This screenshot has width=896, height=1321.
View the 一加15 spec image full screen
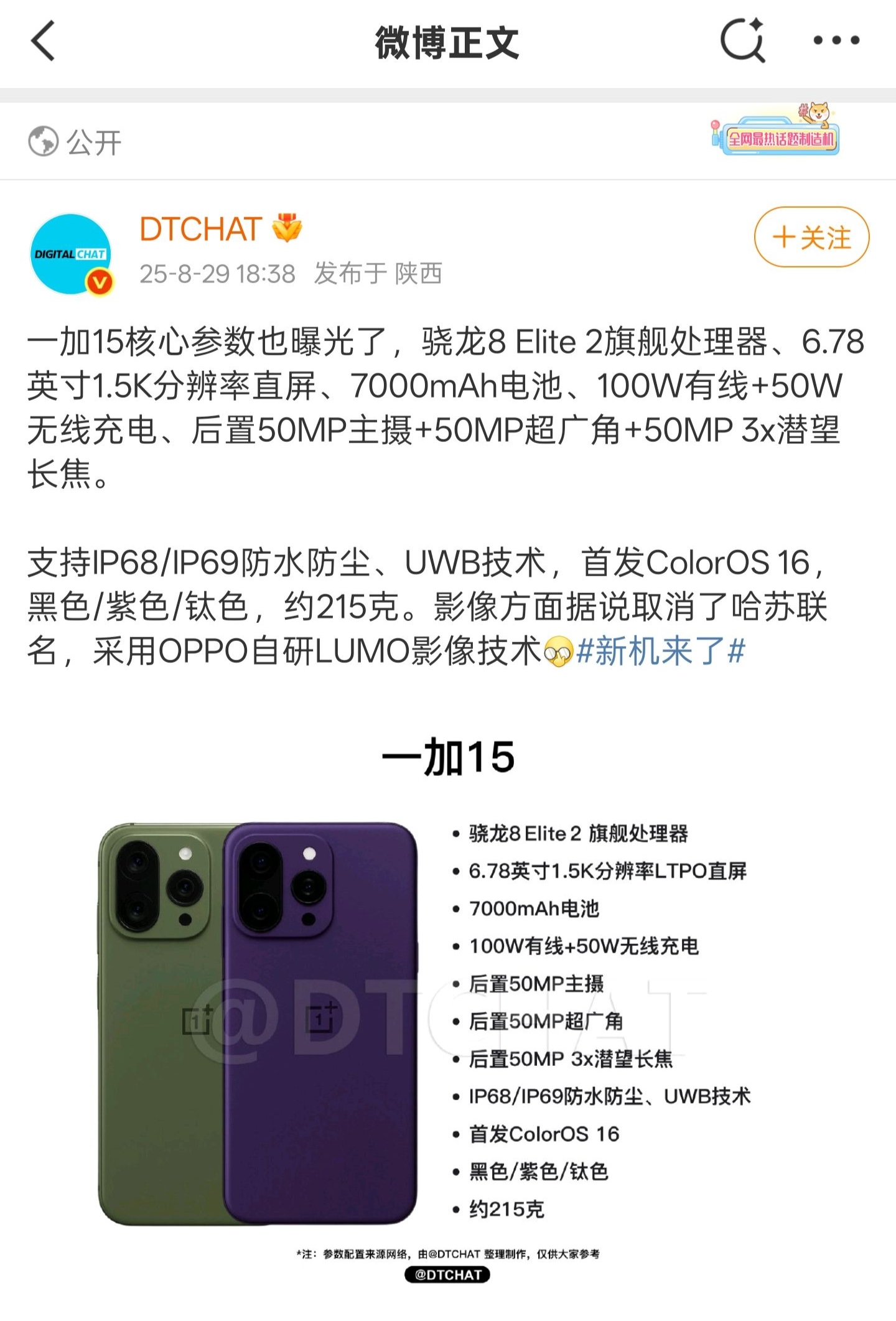tap(448, 1008)
